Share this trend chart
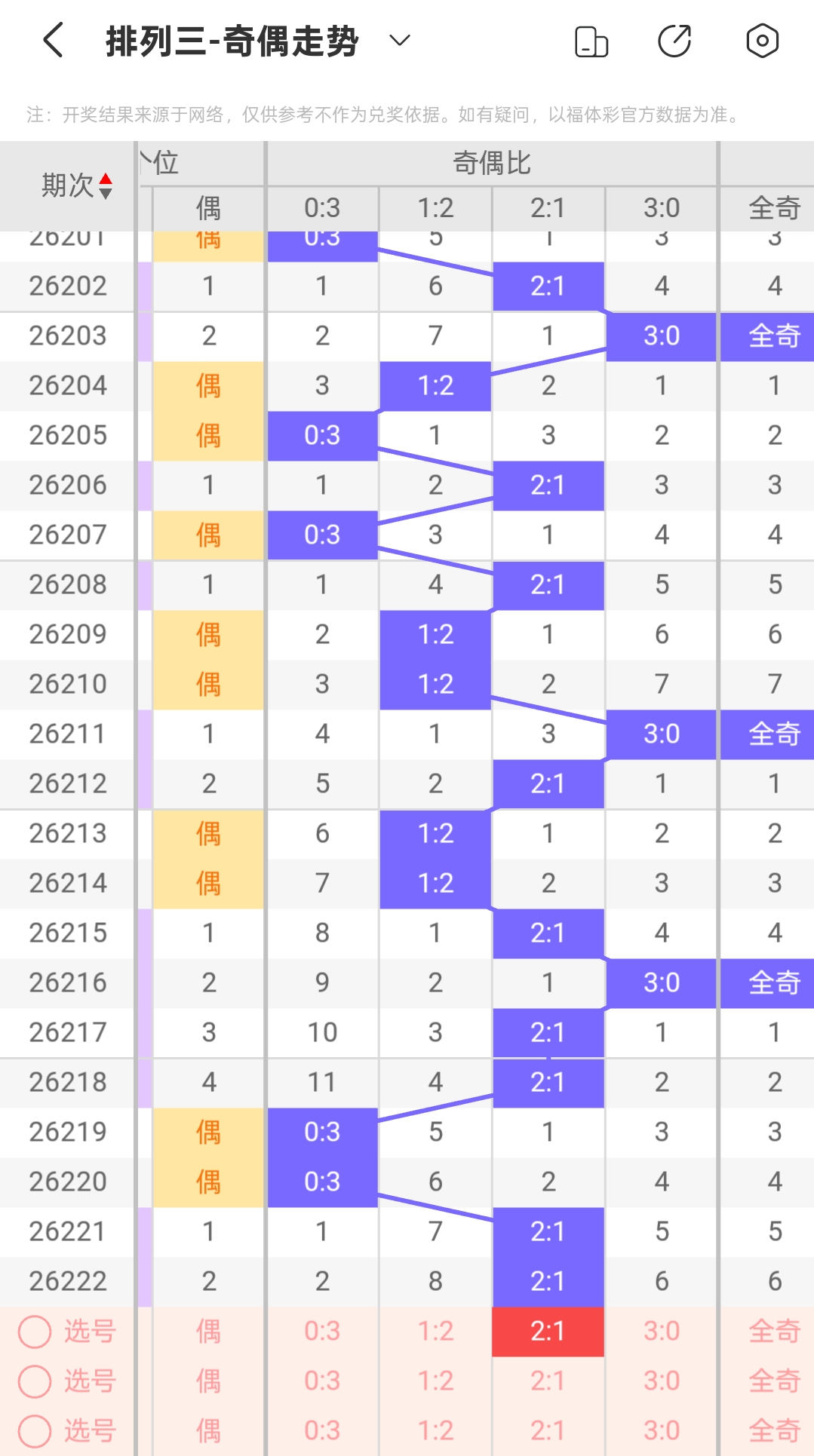Screen dimensions: 814x1456 point(674,41)
